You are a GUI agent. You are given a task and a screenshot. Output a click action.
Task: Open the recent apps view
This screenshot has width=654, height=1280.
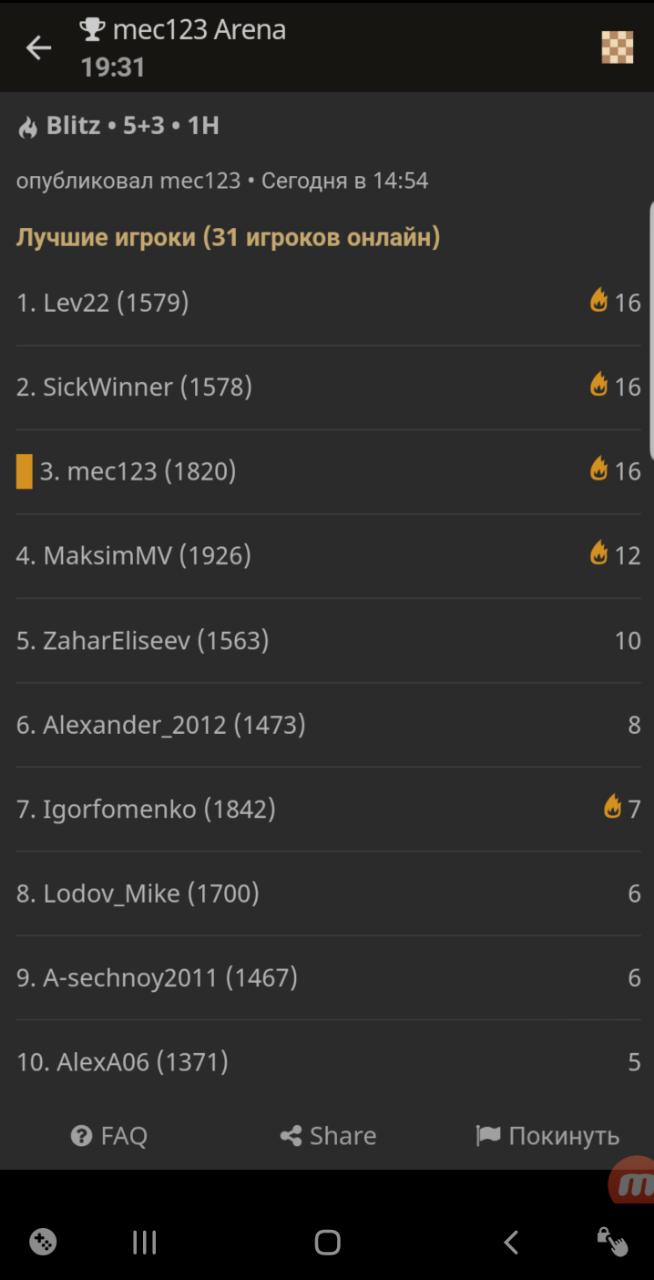(x=145, y=1242)
